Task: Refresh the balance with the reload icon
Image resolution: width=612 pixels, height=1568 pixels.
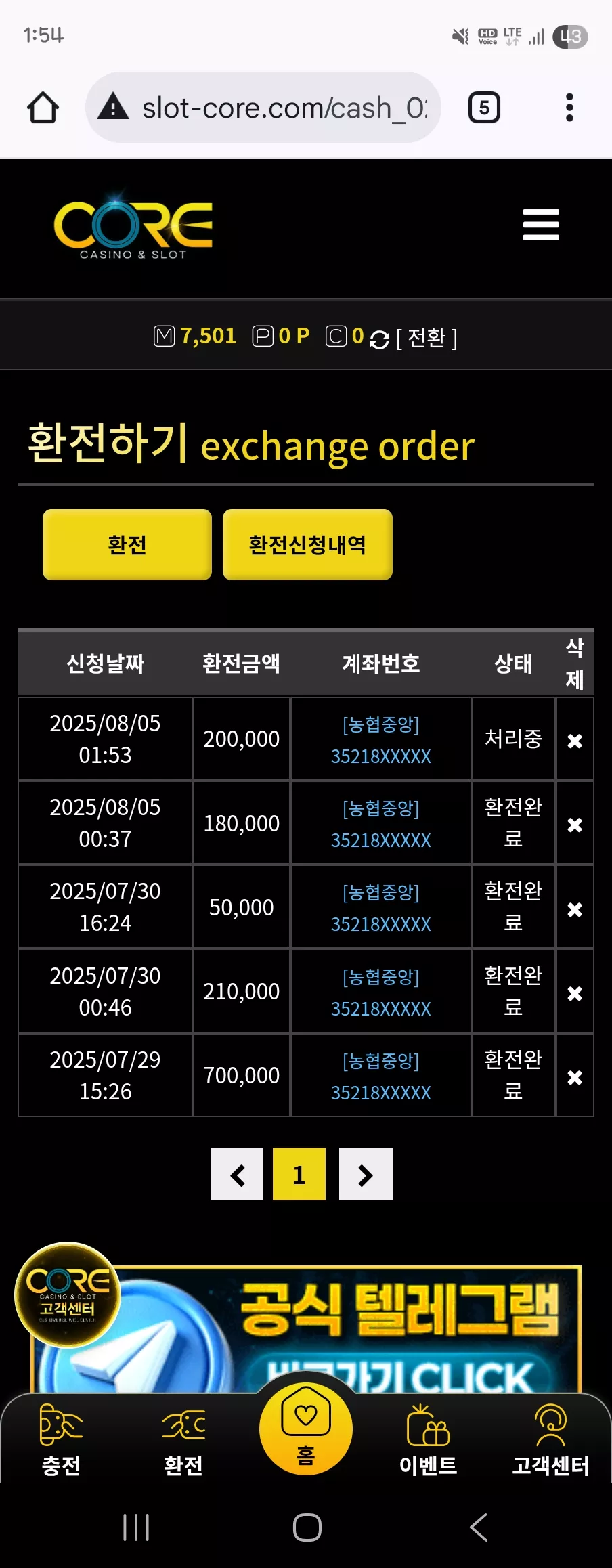Action: pos(379,339)
